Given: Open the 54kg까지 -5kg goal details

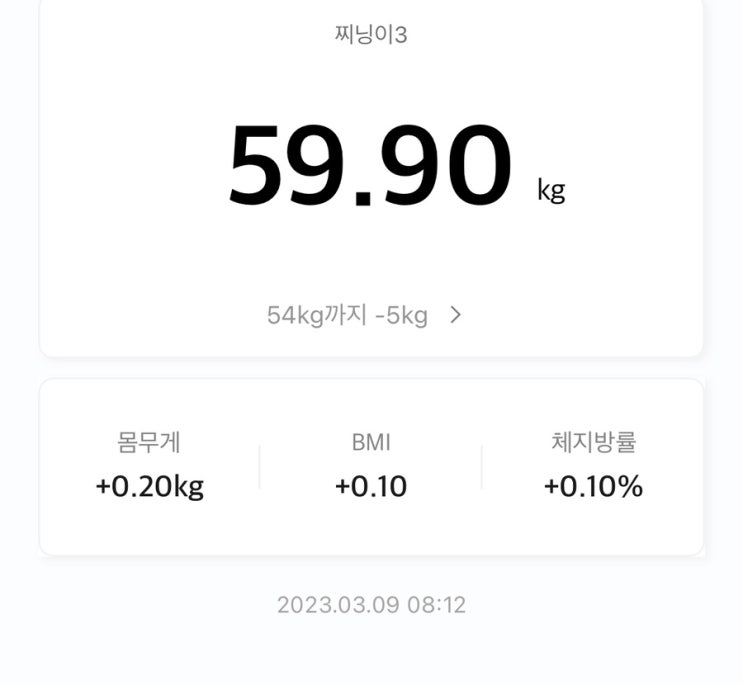Looking at the screenshot, I should [x=364, y=316].
